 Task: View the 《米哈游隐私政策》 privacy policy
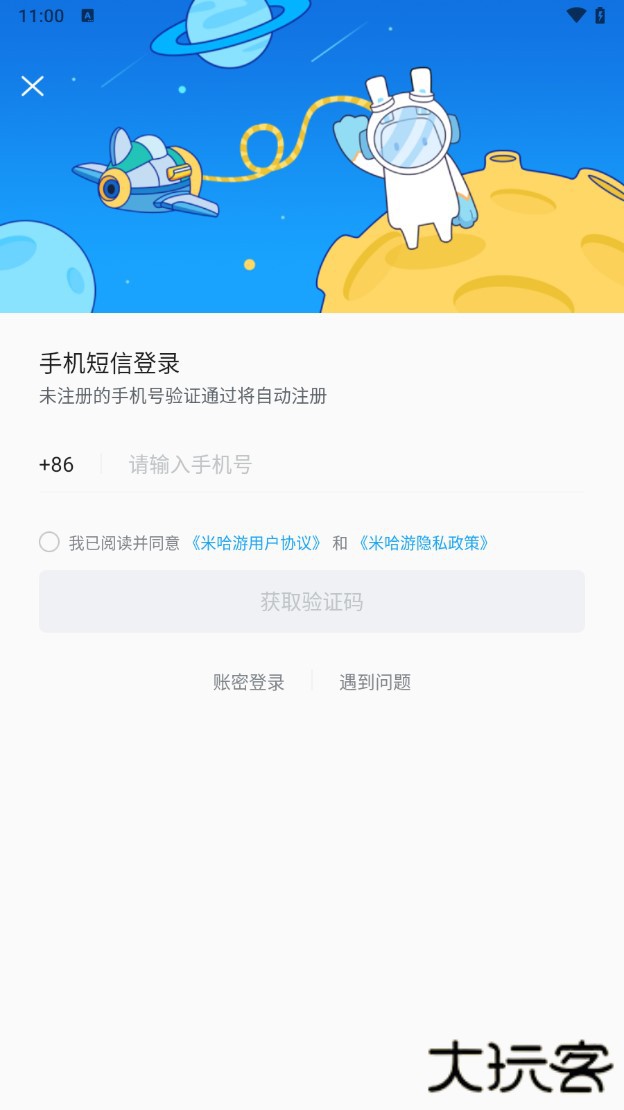pyautogui.click(x=424, y=543)
